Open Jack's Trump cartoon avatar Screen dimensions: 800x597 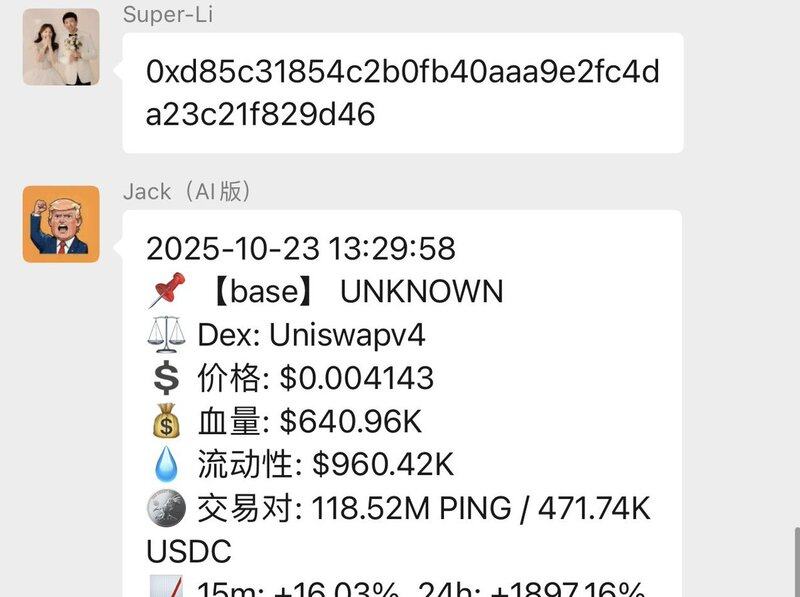pyautogui.click(x=61, y=224)
